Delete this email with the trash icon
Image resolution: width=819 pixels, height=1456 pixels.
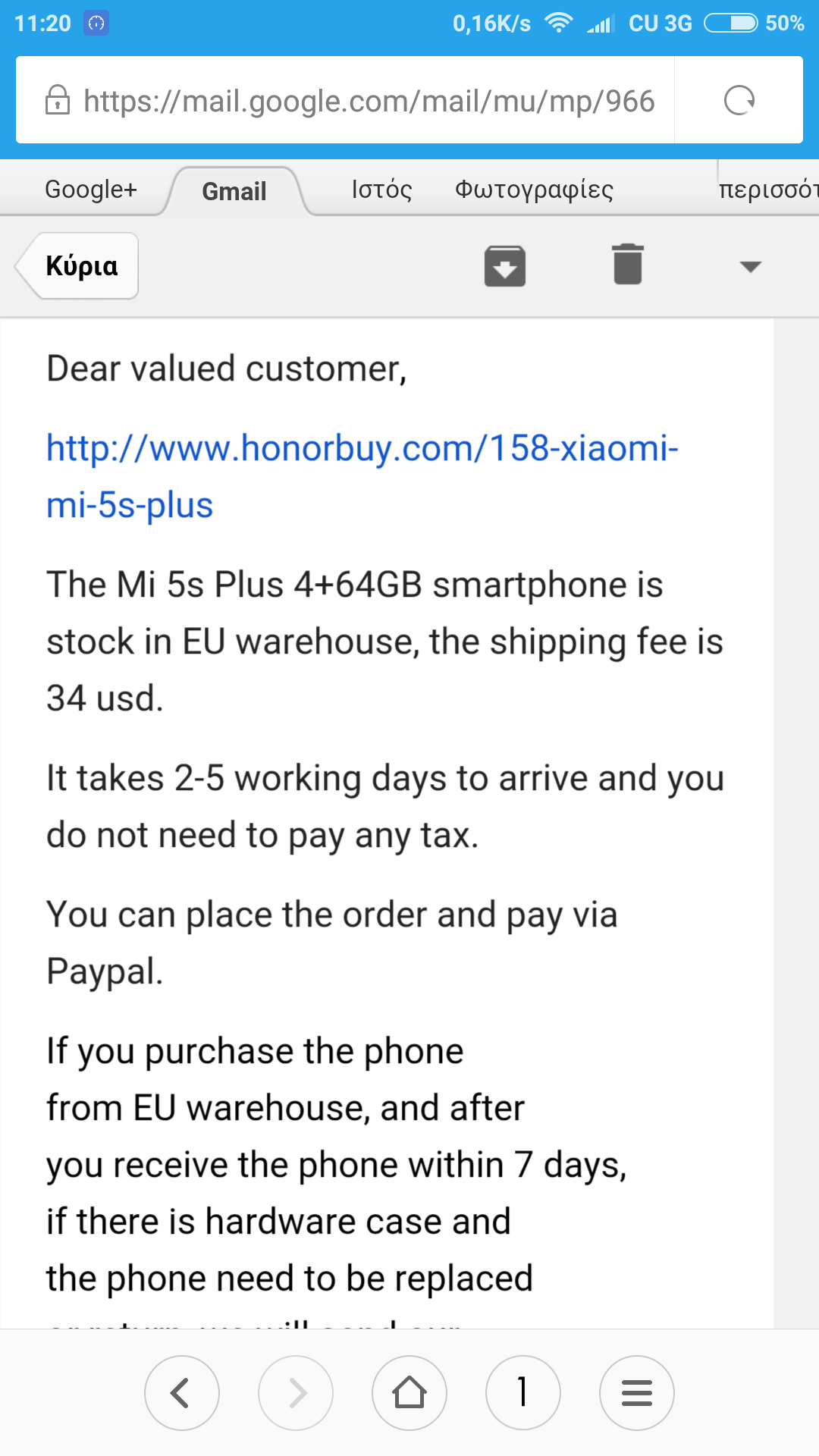click(628, 265)
